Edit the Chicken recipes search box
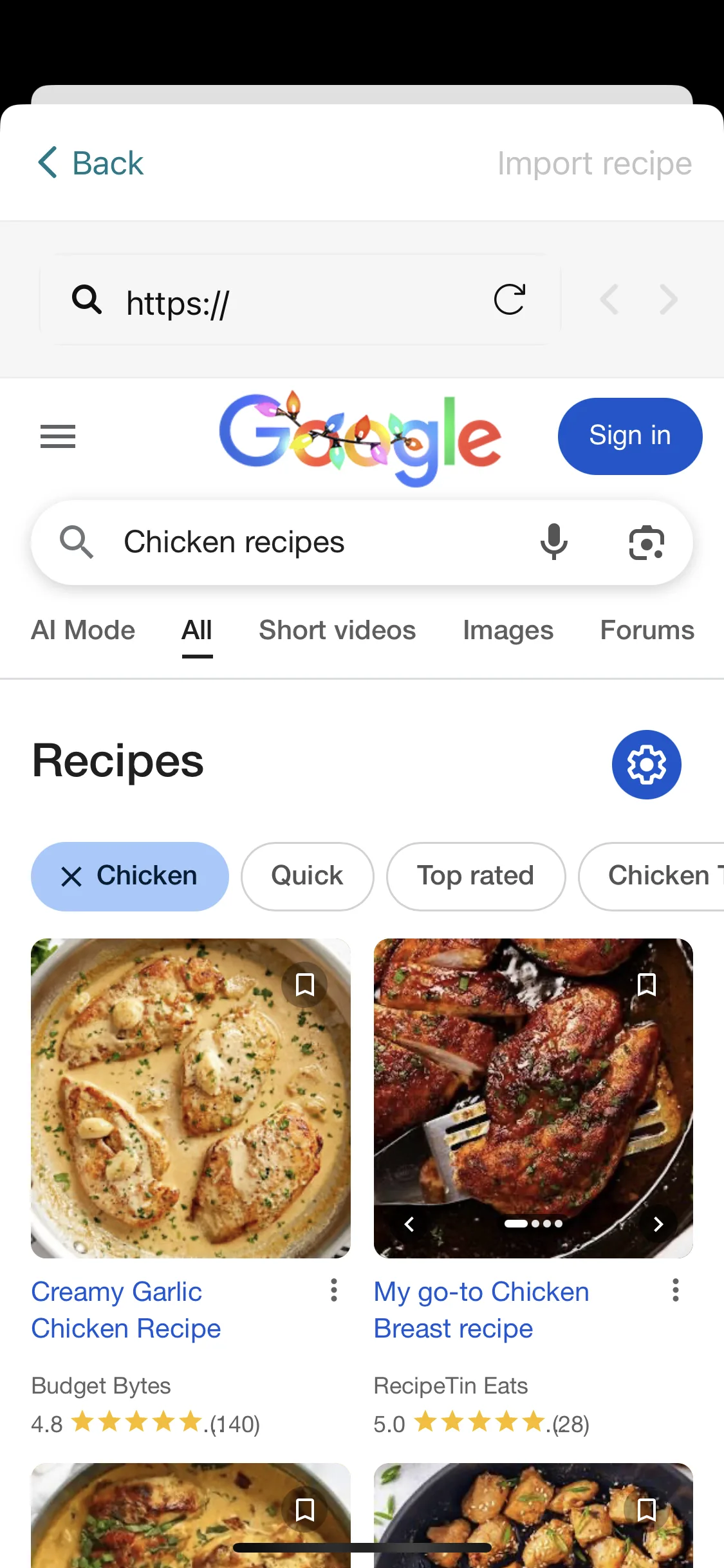The width and height of the screenshot is (724, 1568). coord(309,542)
